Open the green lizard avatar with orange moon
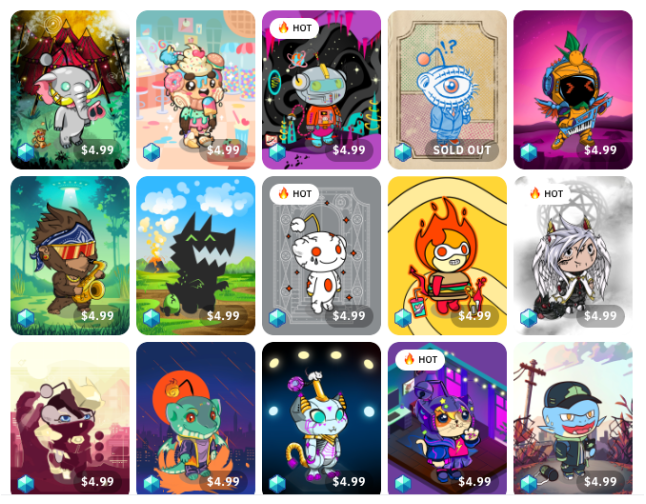The width and height of the screenshot is (646, 504). click(x=195, y=420)
